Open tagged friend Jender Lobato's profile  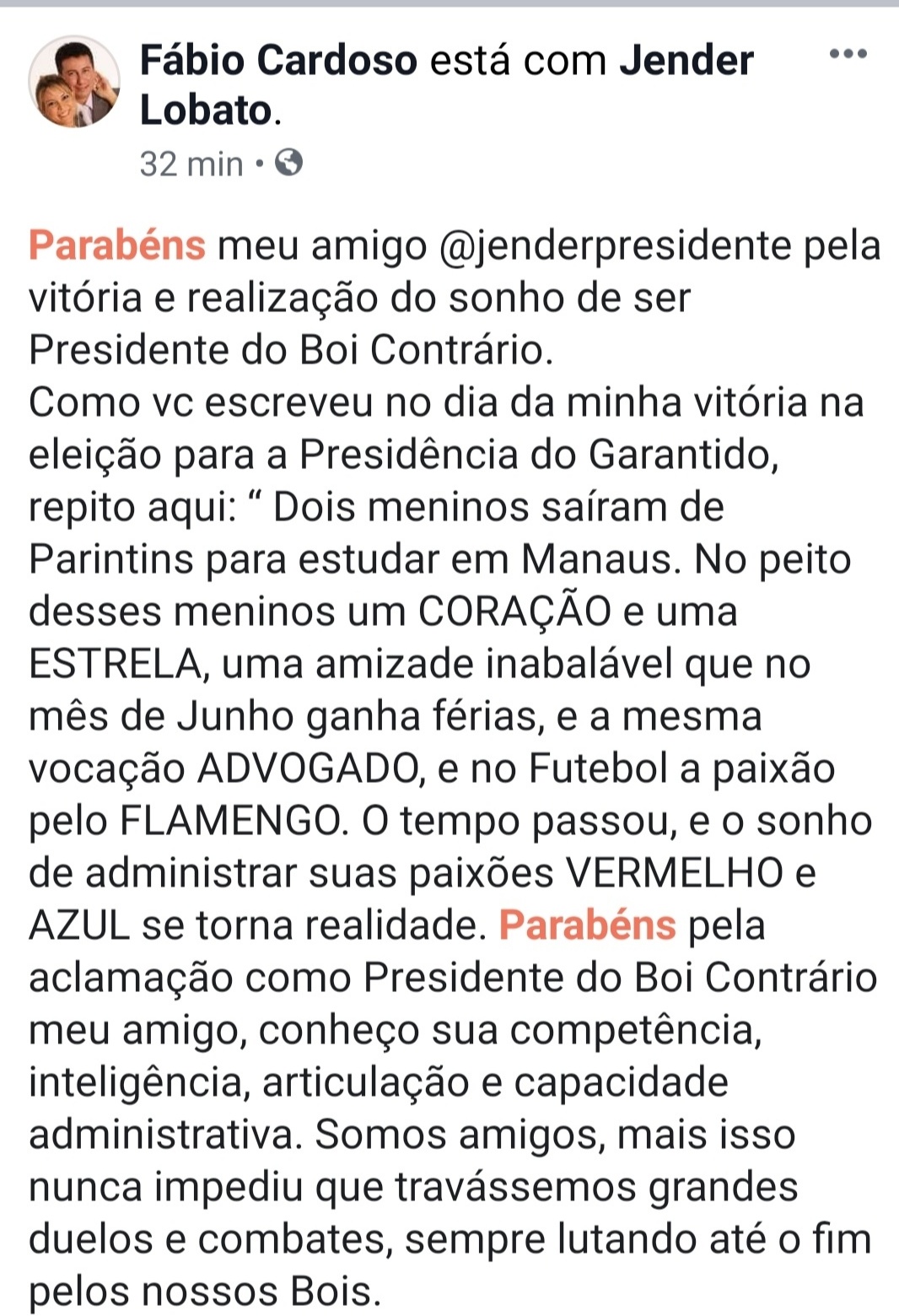[686, 60]
